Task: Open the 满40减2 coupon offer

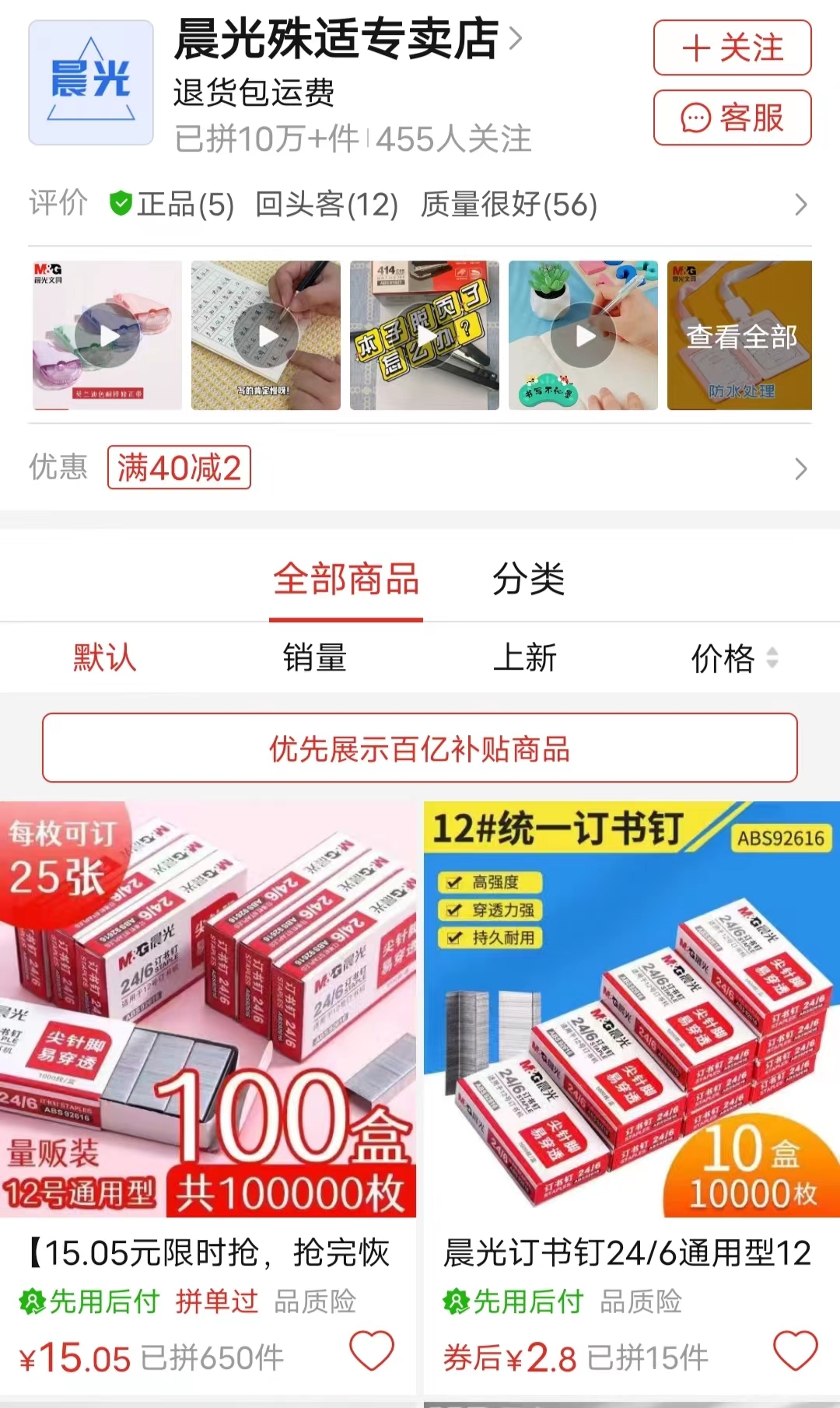Action: tap(179, 468)
